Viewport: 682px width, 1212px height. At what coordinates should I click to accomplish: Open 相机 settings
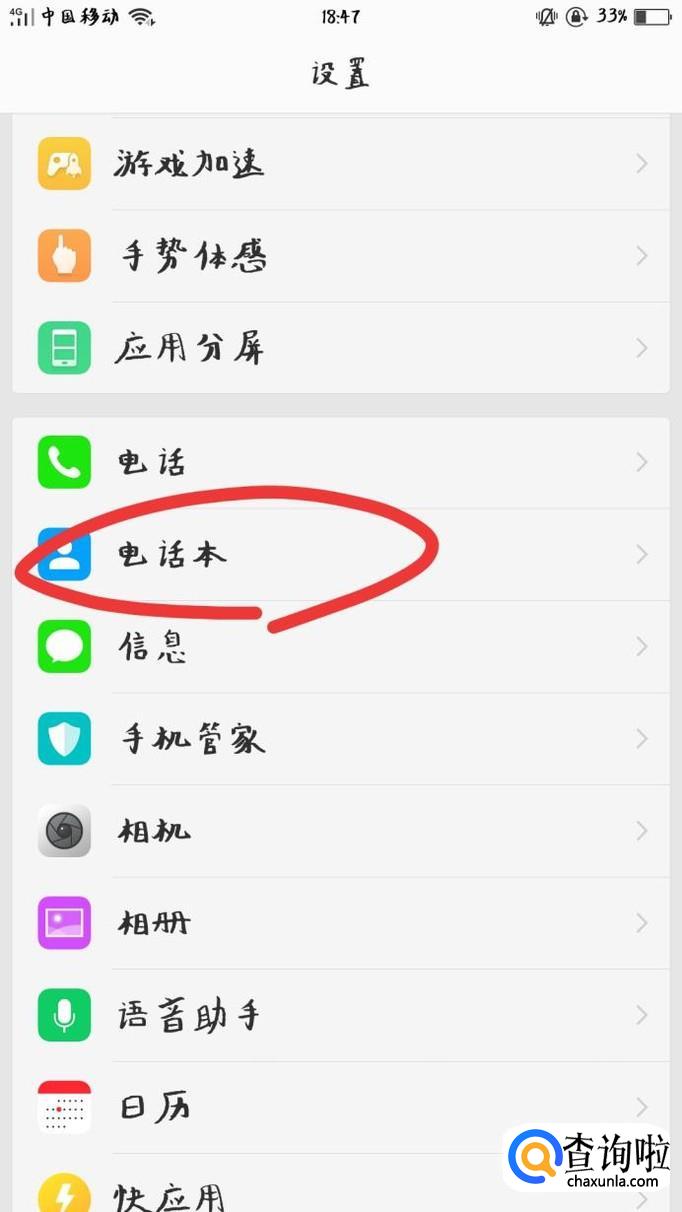pyautogui.click(x=340, y=831)
